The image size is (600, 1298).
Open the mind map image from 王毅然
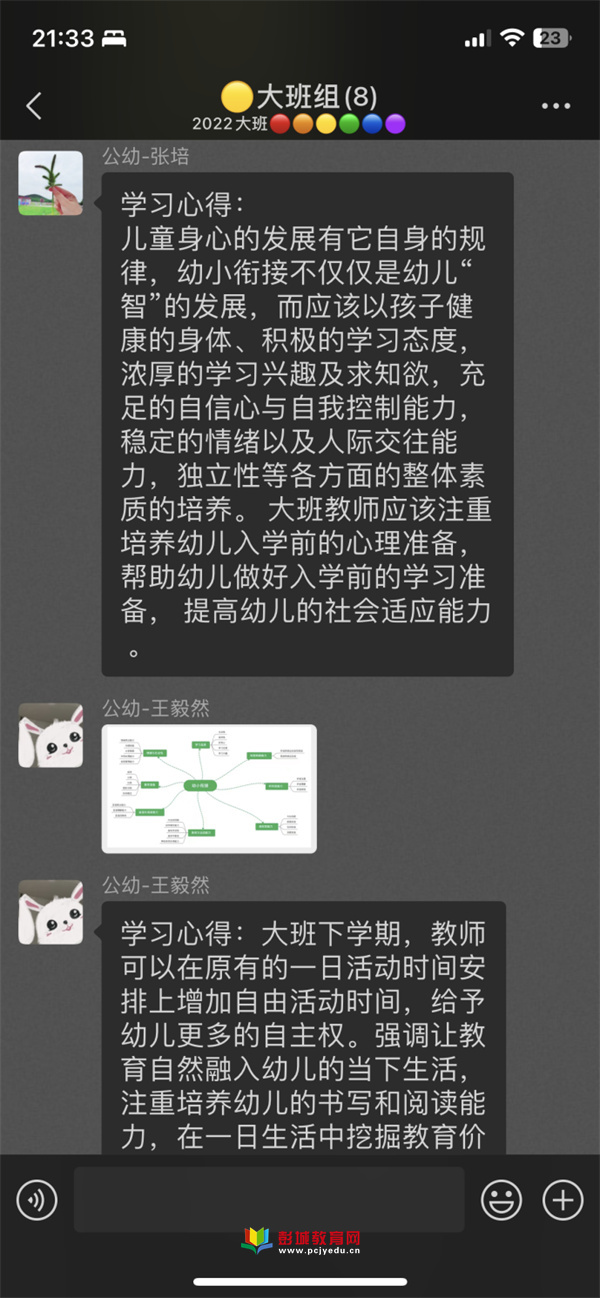(x=209, y=788)
